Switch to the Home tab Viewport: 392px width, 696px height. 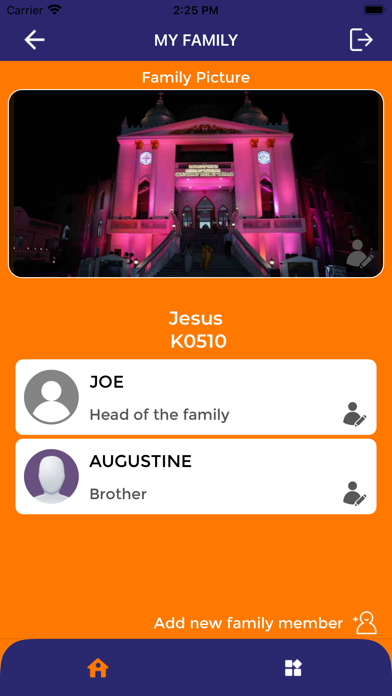tap(98, 668)
